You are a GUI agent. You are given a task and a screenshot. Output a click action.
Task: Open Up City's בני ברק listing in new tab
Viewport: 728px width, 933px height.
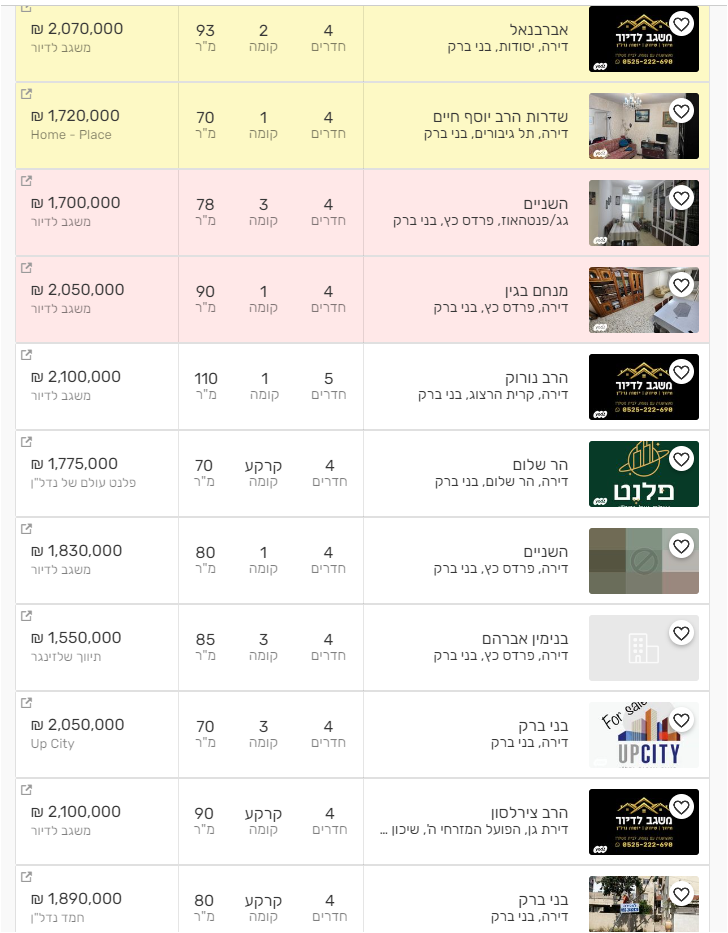27,703
